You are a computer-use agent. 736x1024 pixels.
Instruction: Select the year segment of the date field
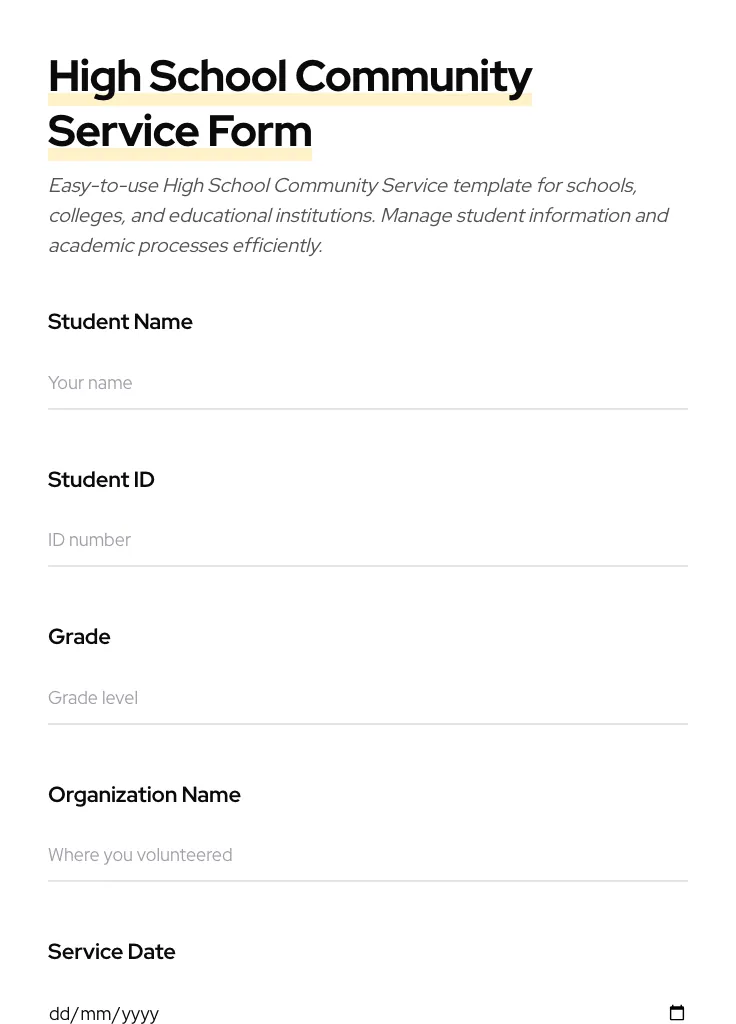(137, 1013)
